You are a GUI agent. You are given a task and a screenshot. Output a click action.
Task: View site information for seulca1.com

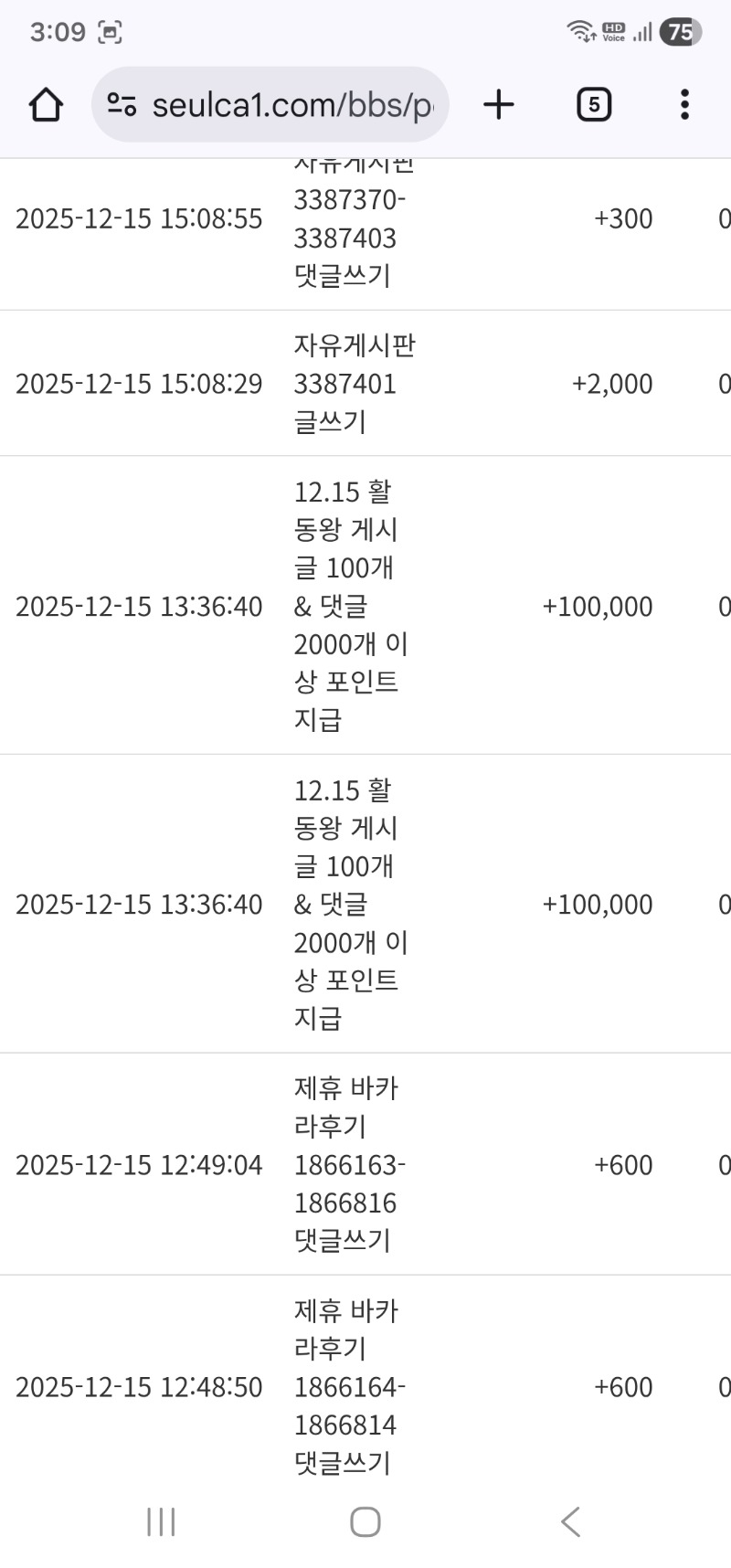(122, 105)
